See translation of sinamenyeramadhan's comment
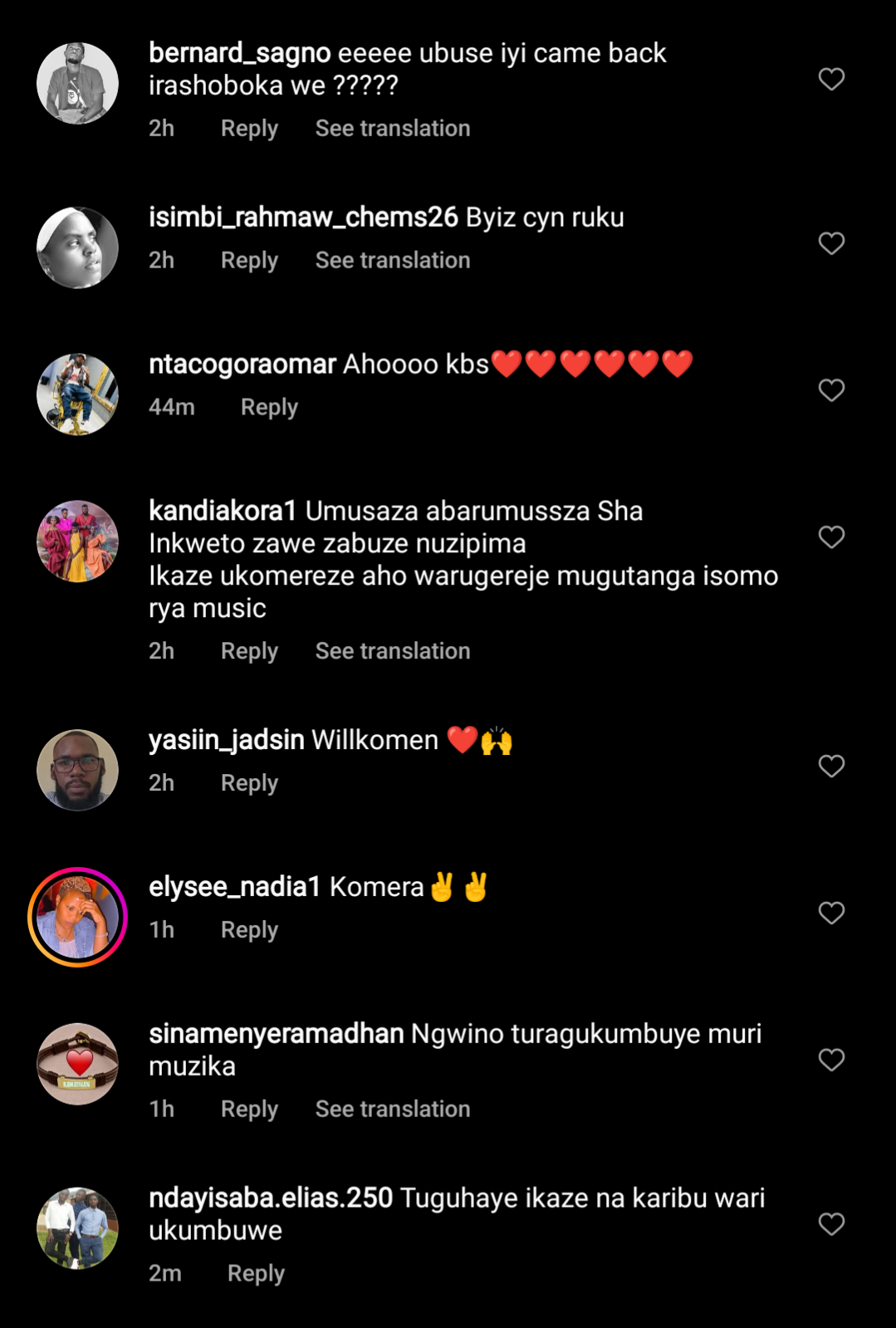 392,1110
